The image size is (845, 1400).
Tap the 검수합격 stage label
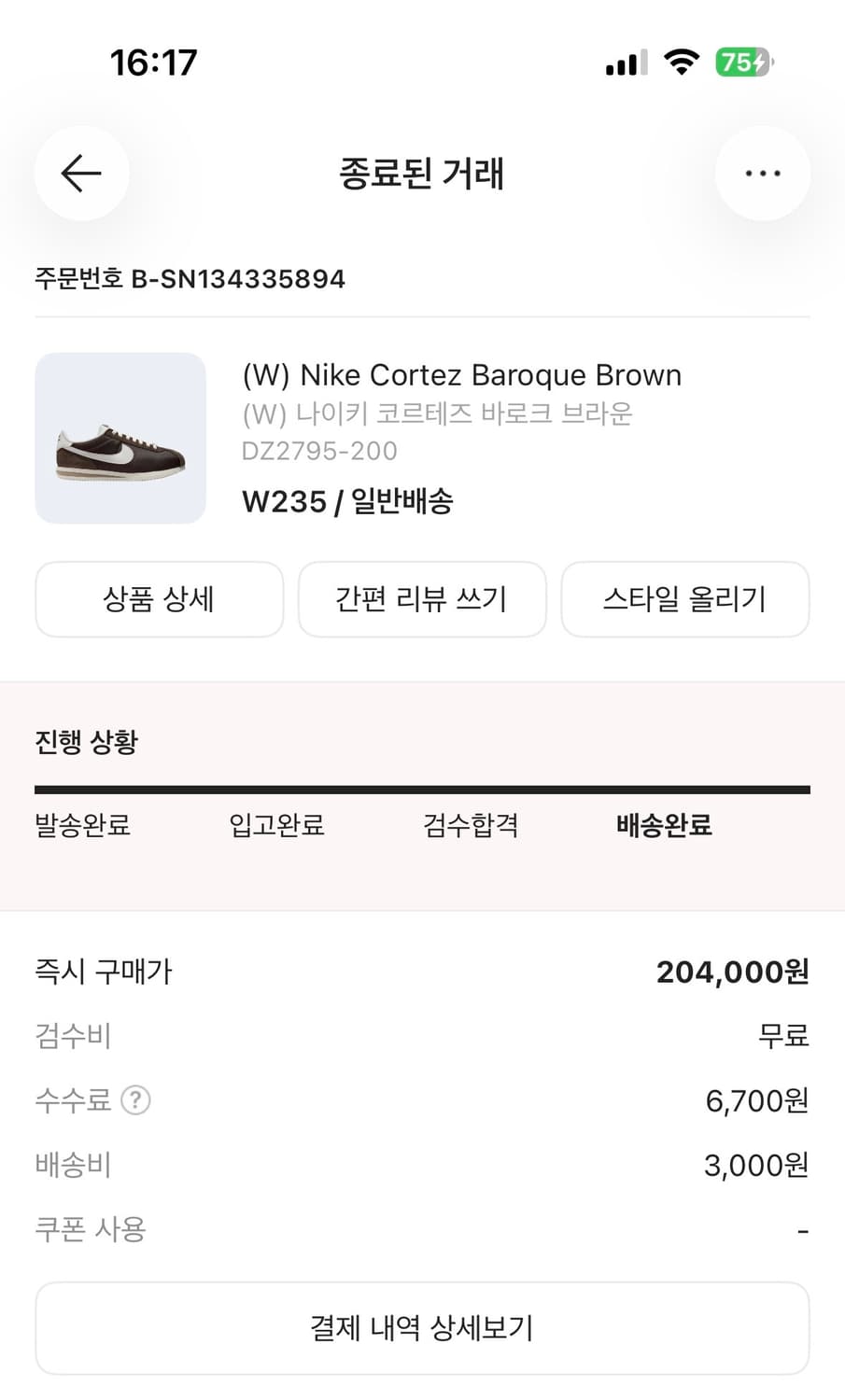471,826
